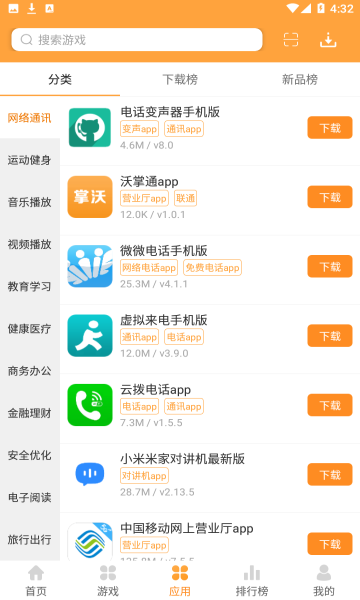Open the QR scan icon

[x=291, y=39]
